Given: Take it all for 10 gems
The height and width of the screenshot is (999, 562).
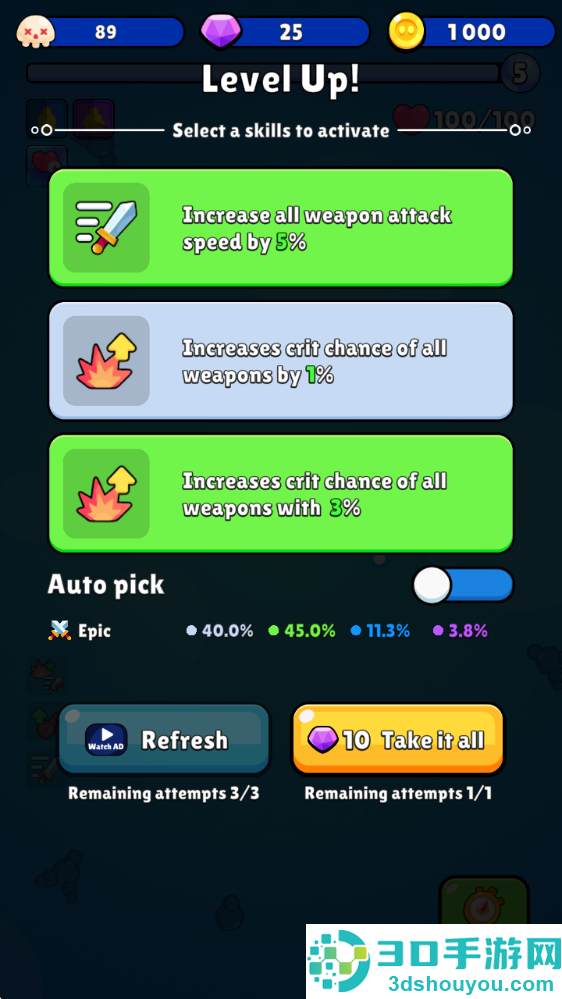Looking at the screenshot, I should [398, 740].
